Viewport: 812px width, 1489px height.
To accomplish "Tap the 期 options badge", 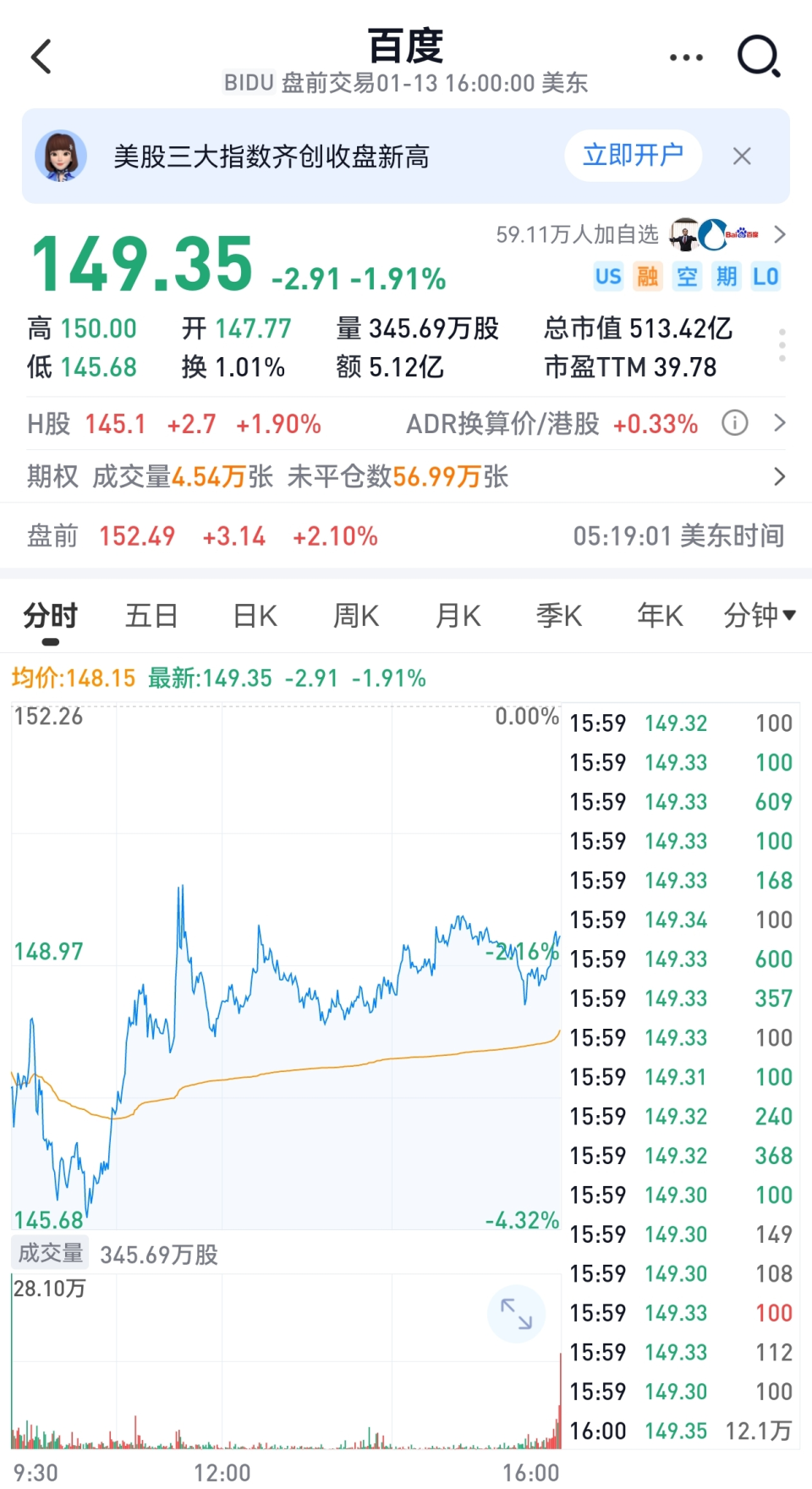I will pyautogui.click(x=726, y=277).
